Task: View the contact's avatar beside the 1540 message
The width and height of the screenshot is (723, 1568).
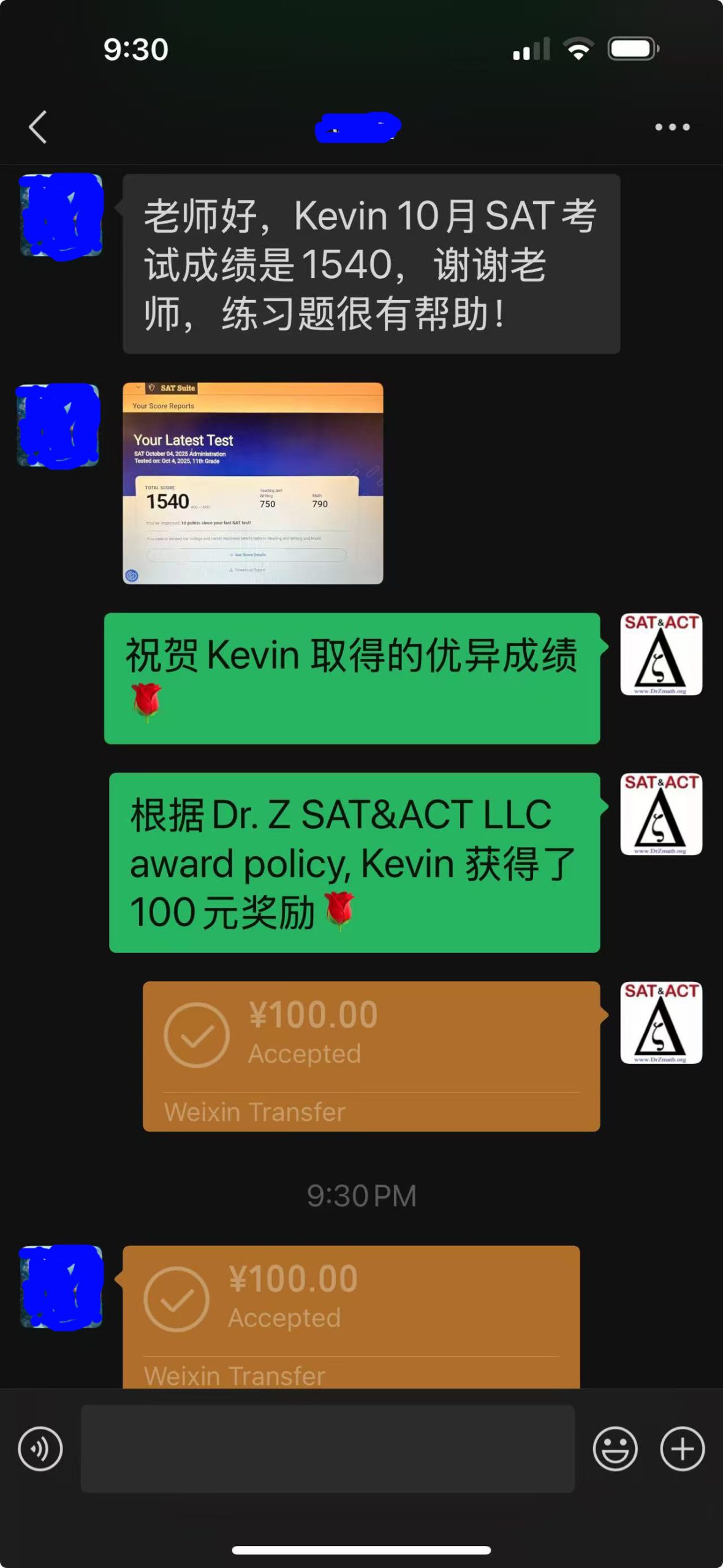Action: 61,216
